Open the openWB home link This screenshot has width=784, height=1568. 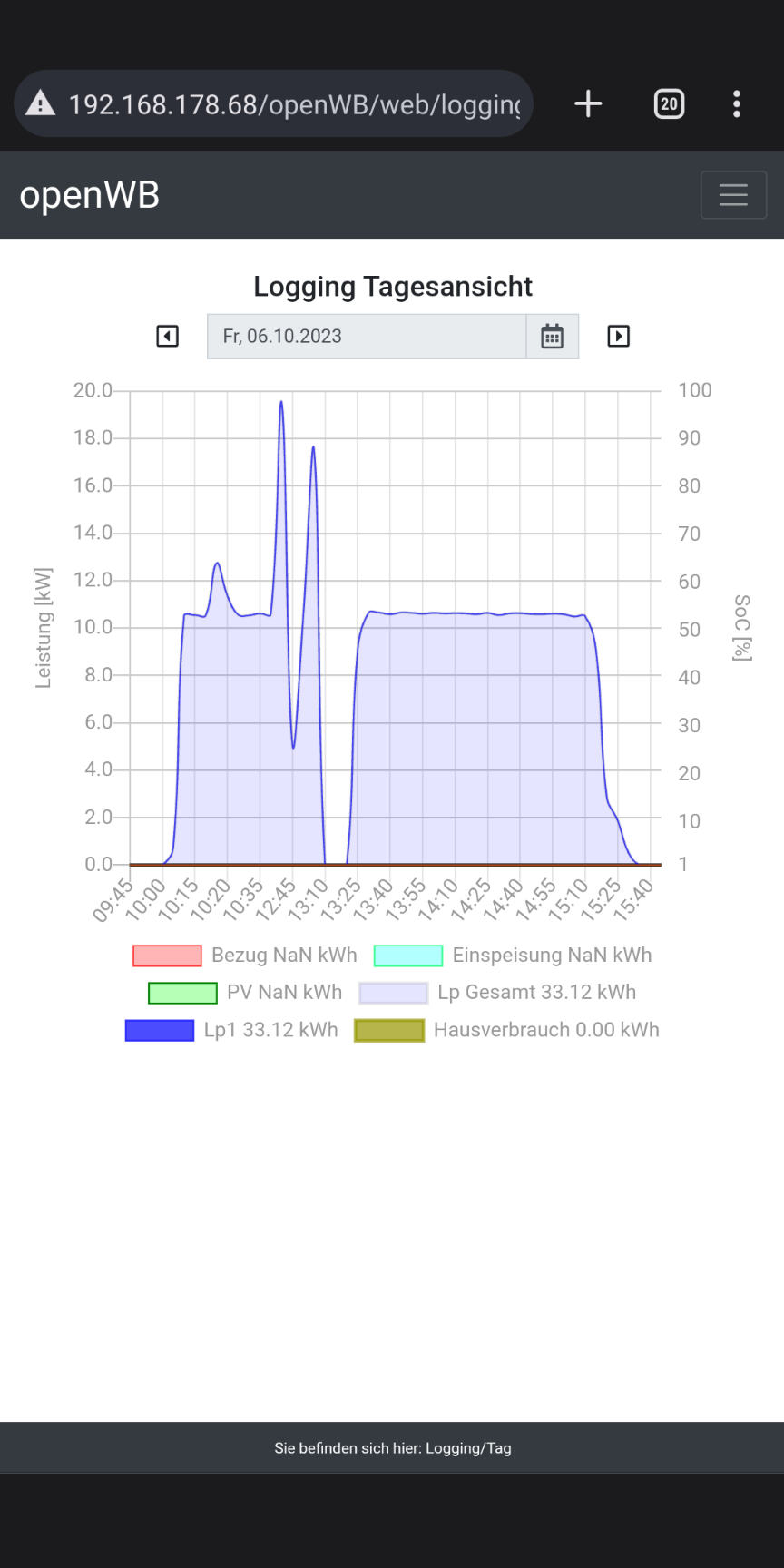(x=90, y=195)
